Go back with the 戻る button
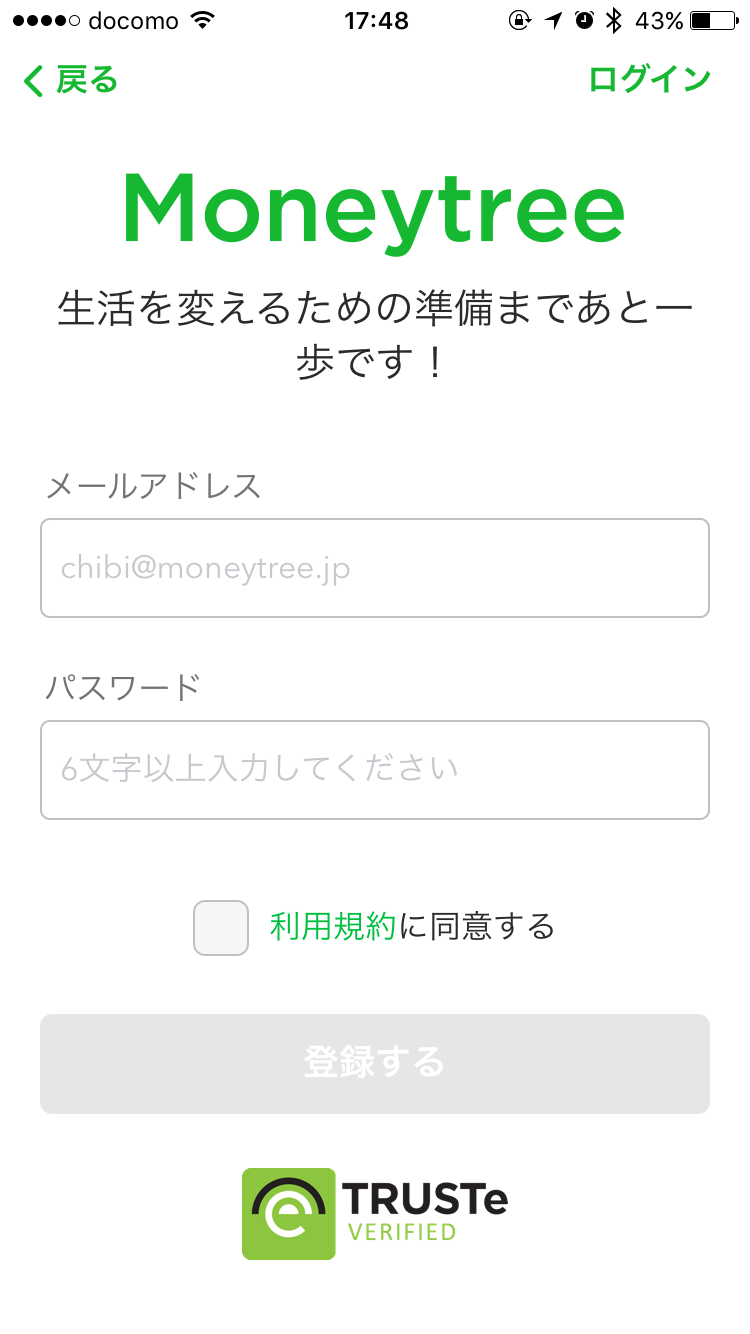The height and width of the screenshot is (1334, 750). 70,80
